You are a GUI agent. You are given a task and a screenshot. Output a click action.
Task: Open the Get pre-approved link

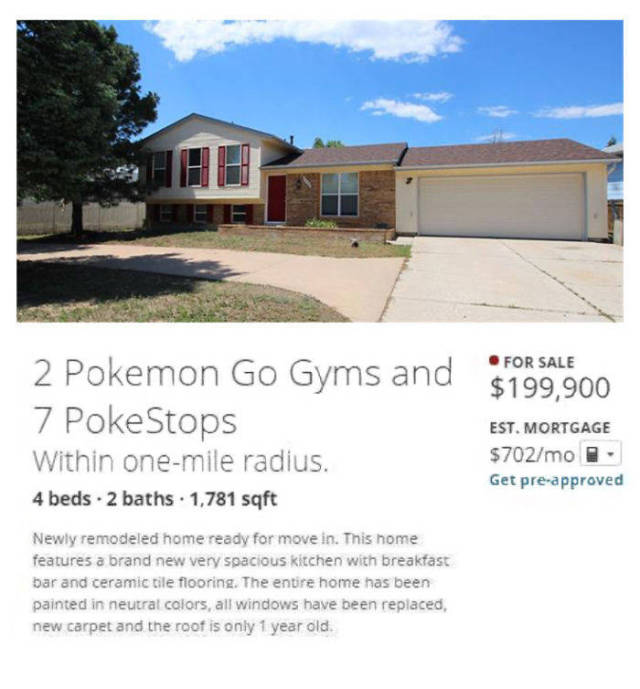[555, 480]
